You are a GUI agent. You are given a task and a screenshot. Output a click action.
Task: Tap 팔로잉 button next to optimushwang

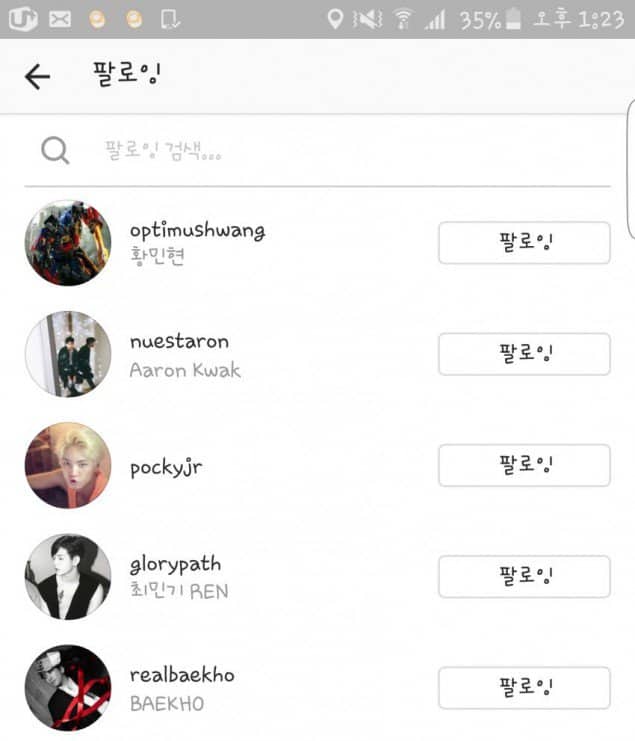524,243
